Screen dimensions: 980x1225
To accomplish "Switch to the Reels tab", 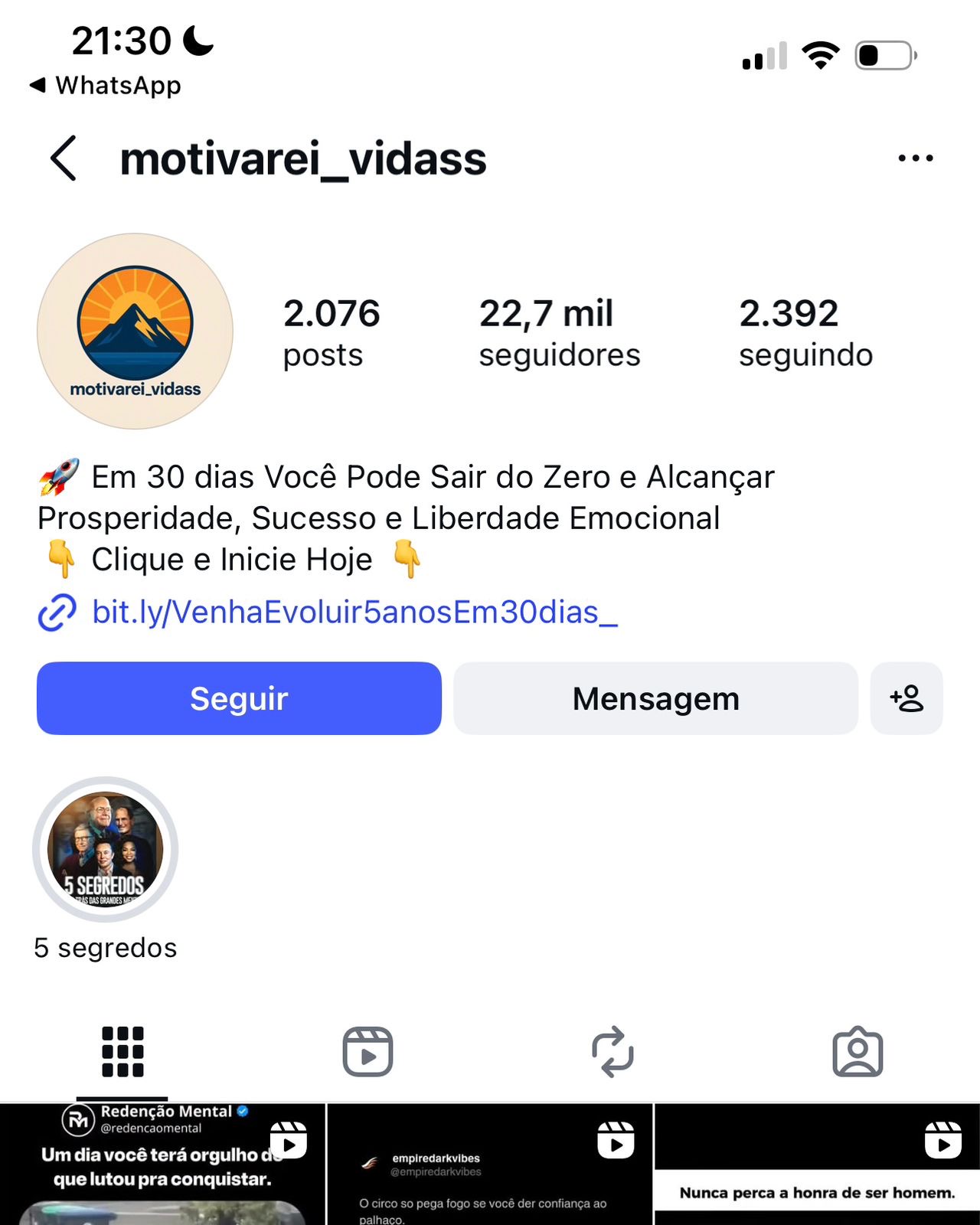I will coord(367,1052).
